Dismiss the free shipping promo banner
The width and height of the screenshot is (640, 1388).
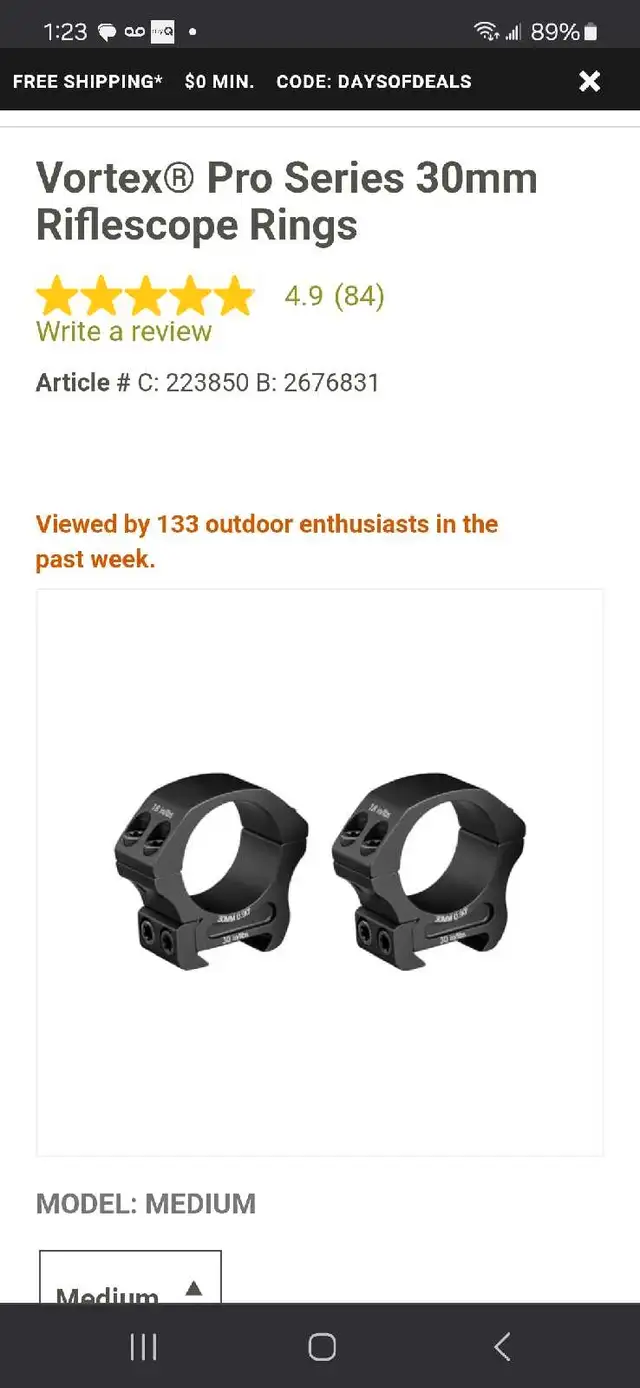point(590,81)
